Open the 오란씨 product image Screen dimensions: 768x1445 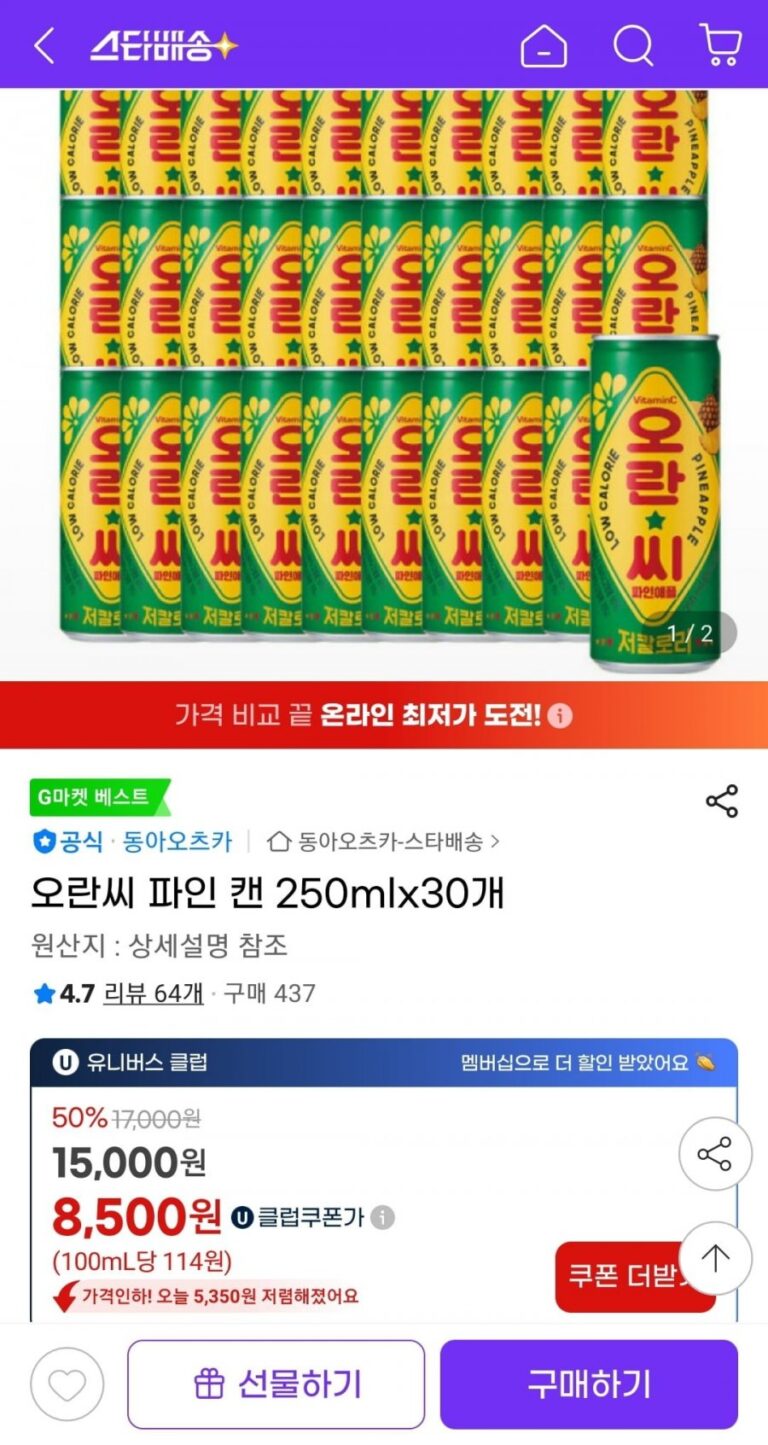[384, 380]
